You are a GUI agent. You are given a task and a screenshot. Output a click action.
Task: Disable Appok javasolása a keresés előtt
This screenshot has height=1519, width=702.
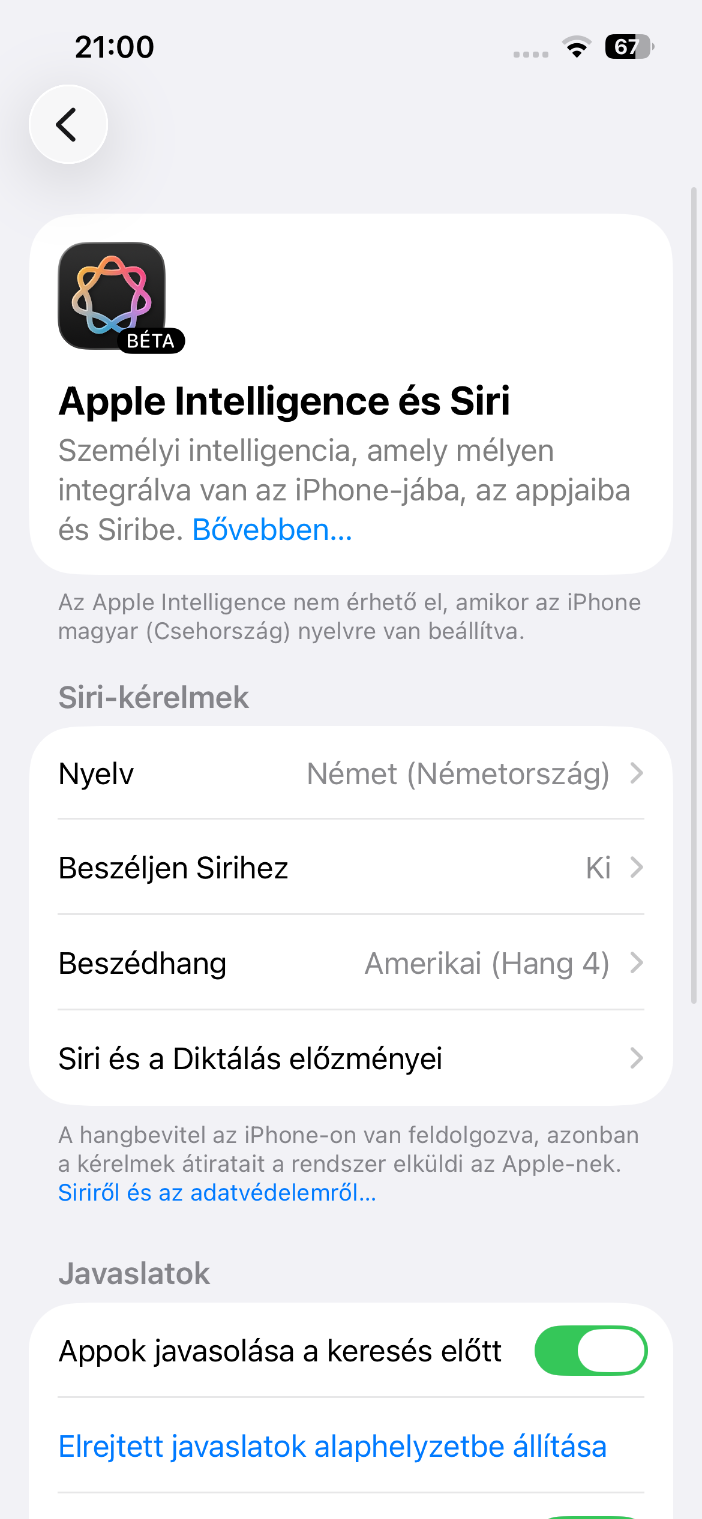[x=590, y=1352]
